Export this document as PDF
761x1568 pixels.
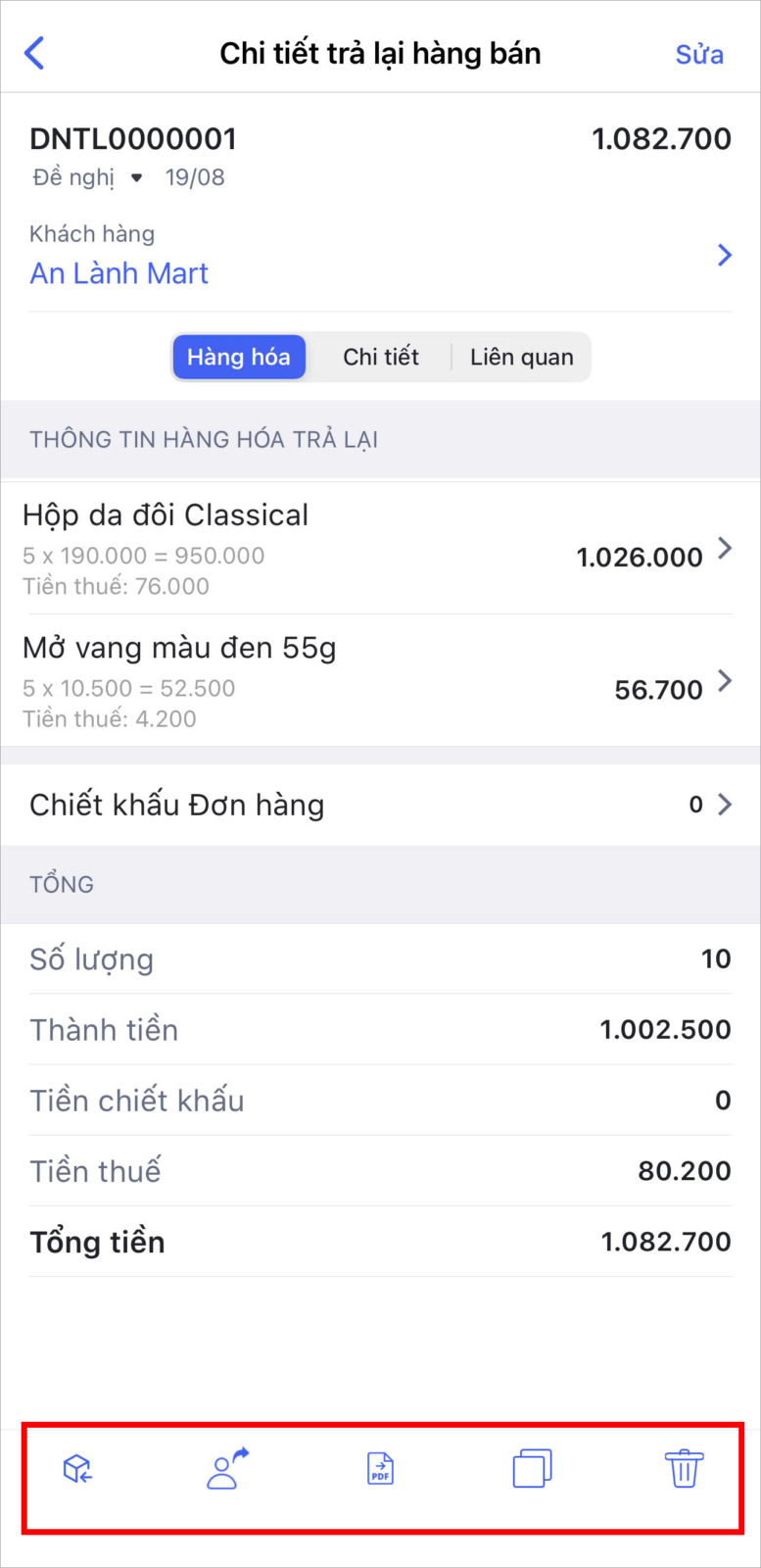click(380, 1469)
